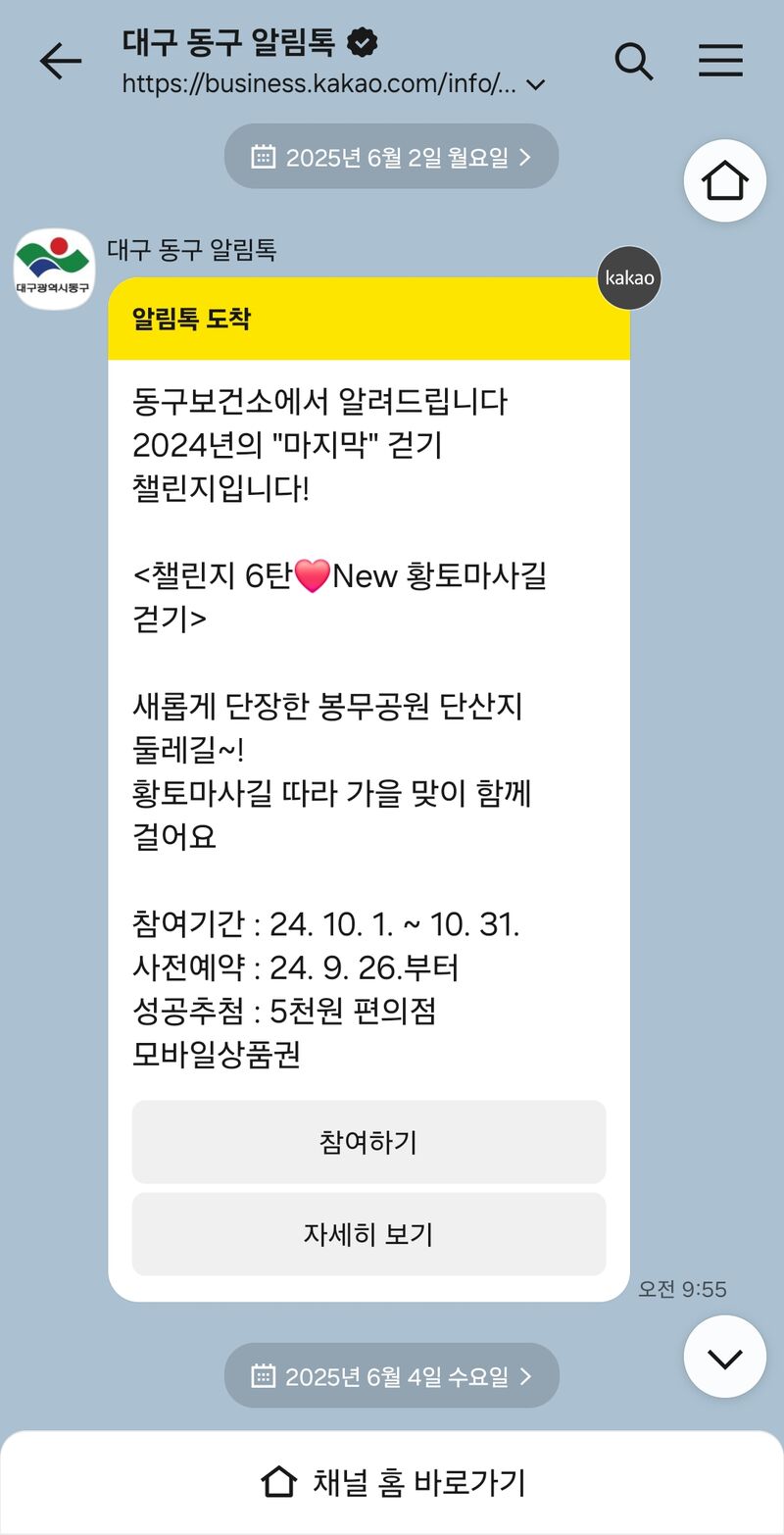Open the 대구광역시동구 profile picture
The image size is (784, 1535).
[x=54, y=268]
